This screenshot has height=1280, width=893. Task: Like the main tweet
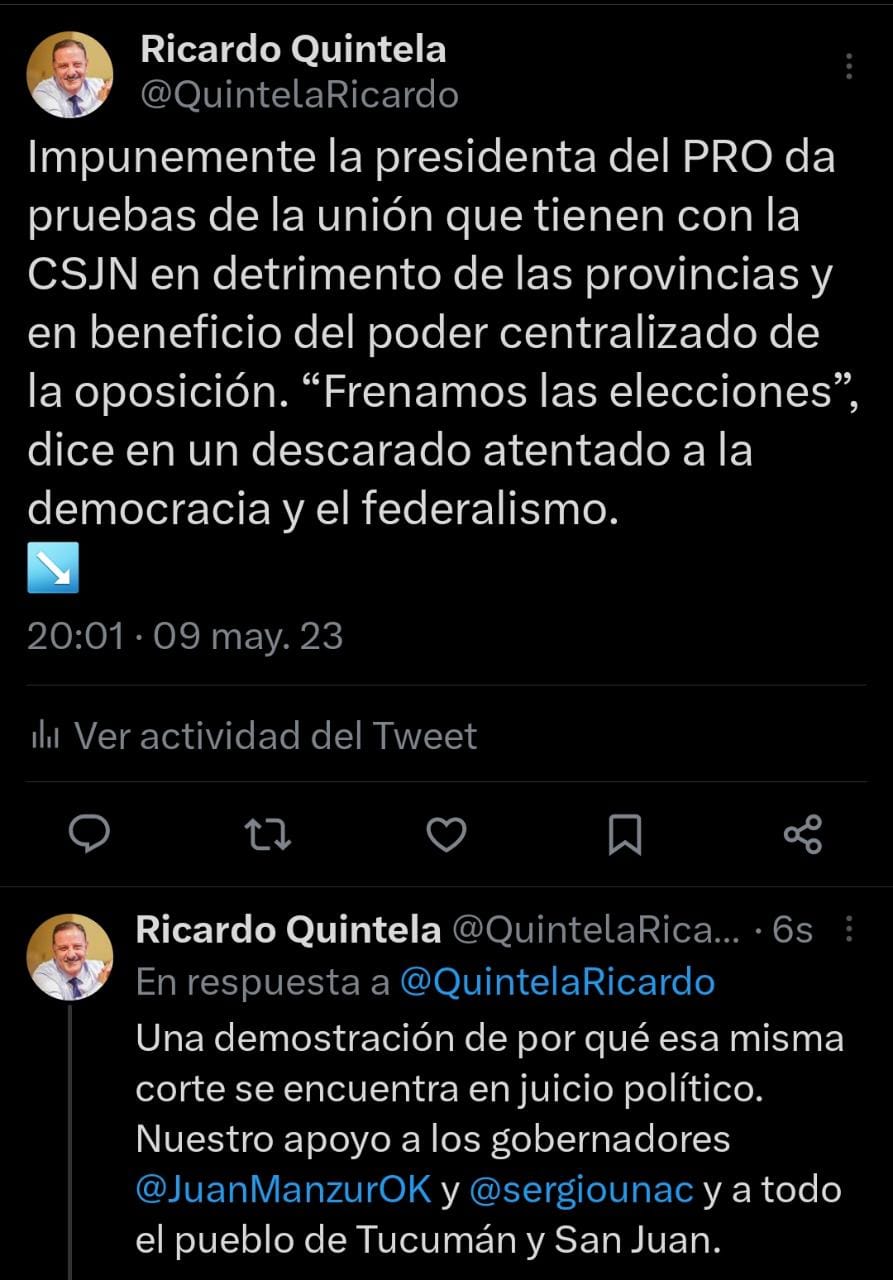446,833
